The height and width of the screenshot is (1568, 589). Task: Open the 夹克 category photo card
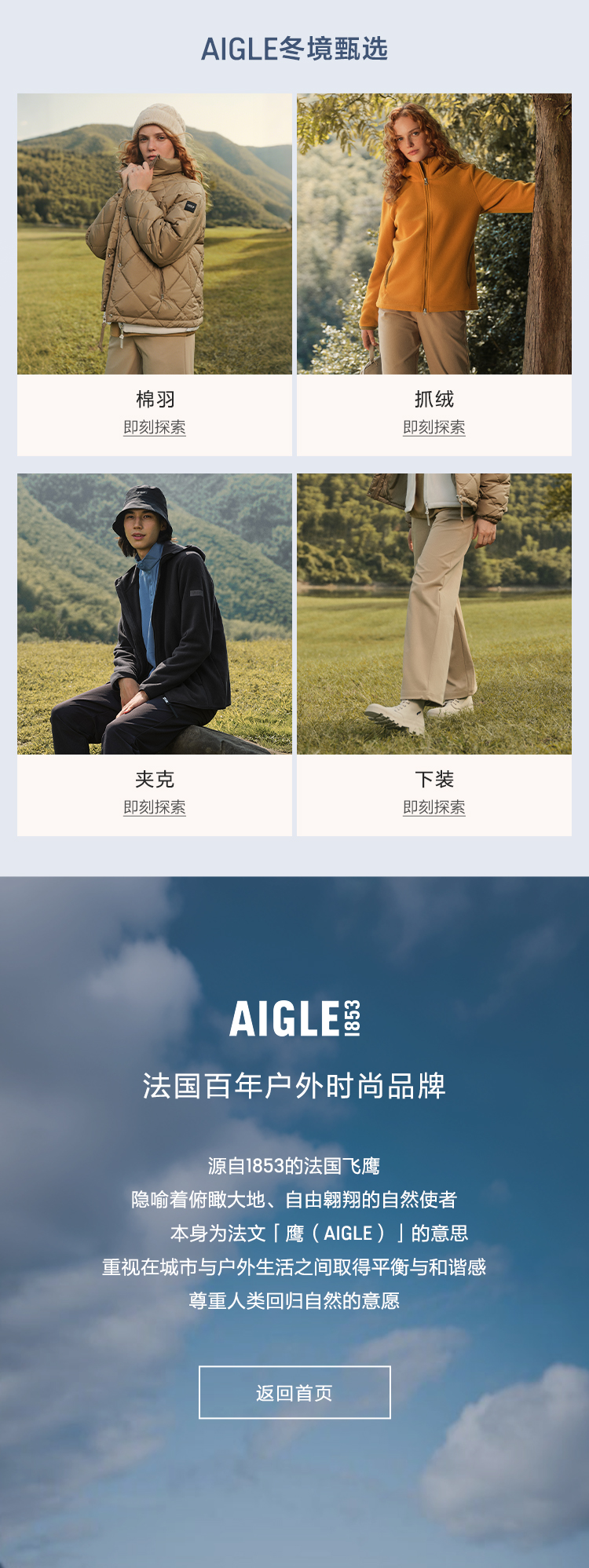click(155, 614)
